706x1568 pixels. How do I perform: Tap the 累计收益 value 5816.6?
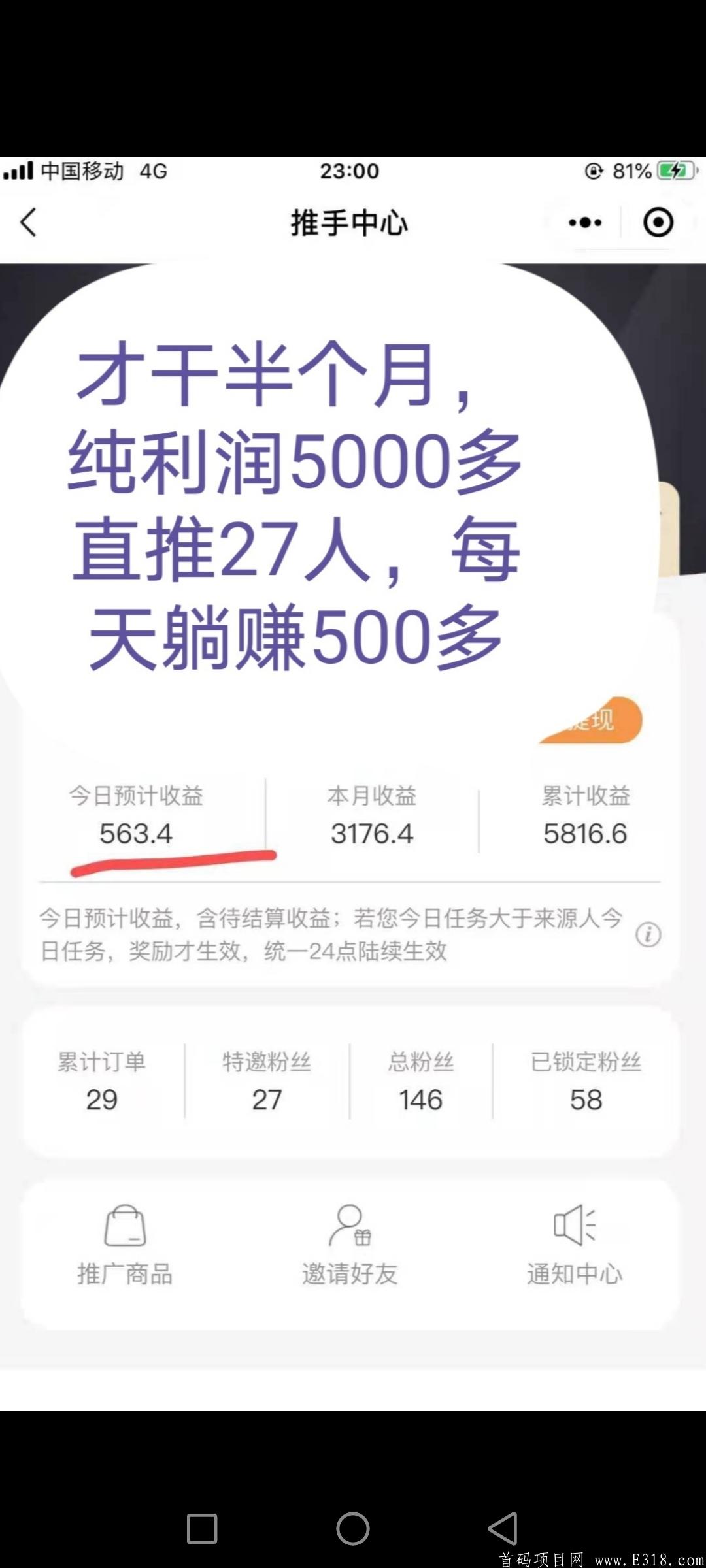click(x=585, y=833)
